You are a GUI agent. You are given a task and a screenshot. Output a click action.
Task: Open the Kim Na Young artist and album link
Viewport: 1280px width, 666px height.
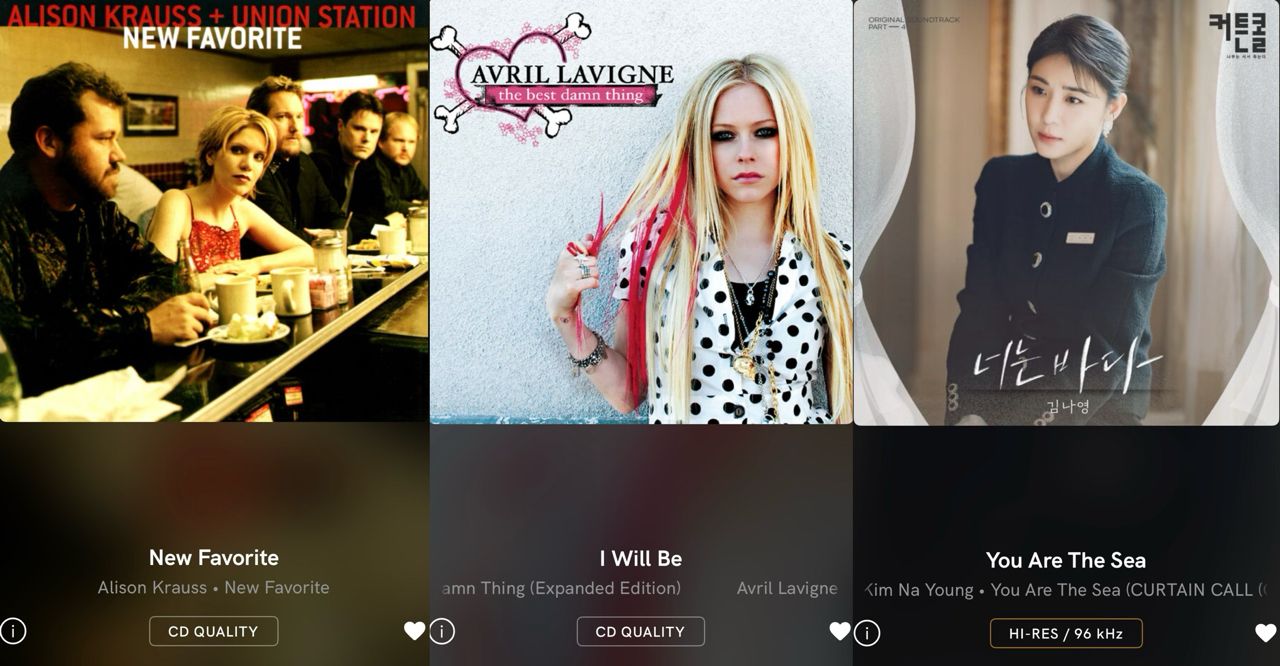pos(1066,590)
